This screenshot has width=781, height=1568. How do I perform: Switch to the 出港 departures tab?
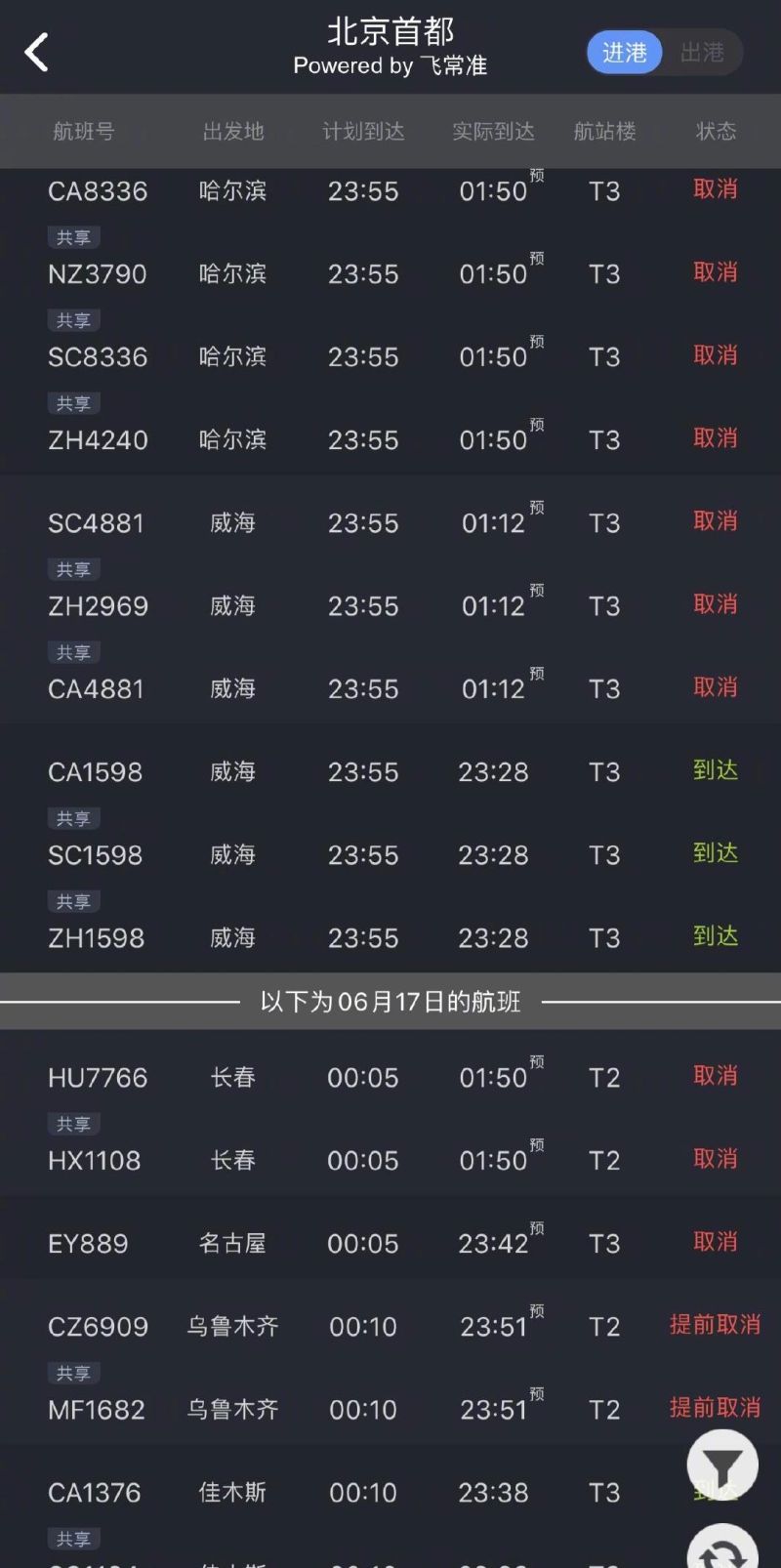[x=702, y=53]
